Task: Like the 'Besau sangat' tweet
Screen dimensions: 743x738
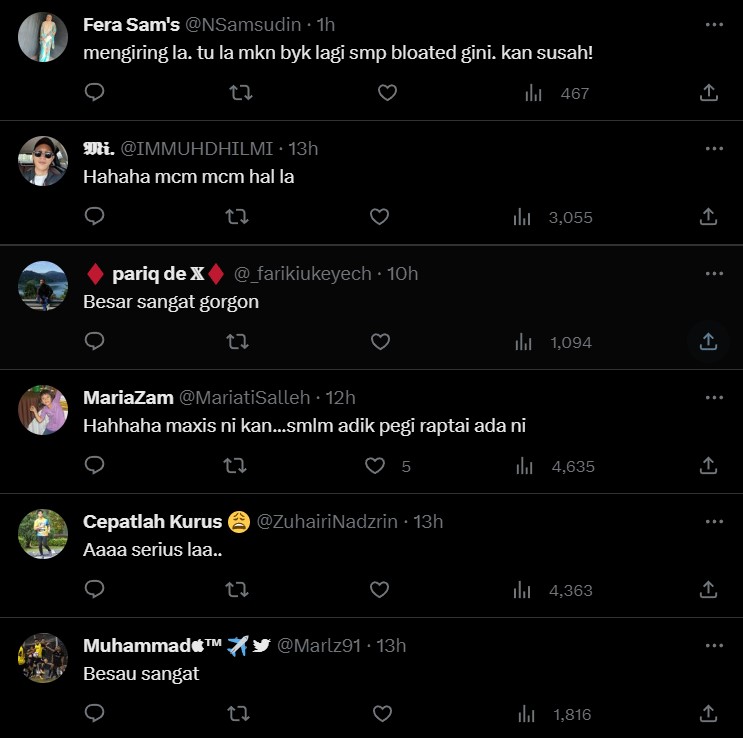Action: point(382,714)
